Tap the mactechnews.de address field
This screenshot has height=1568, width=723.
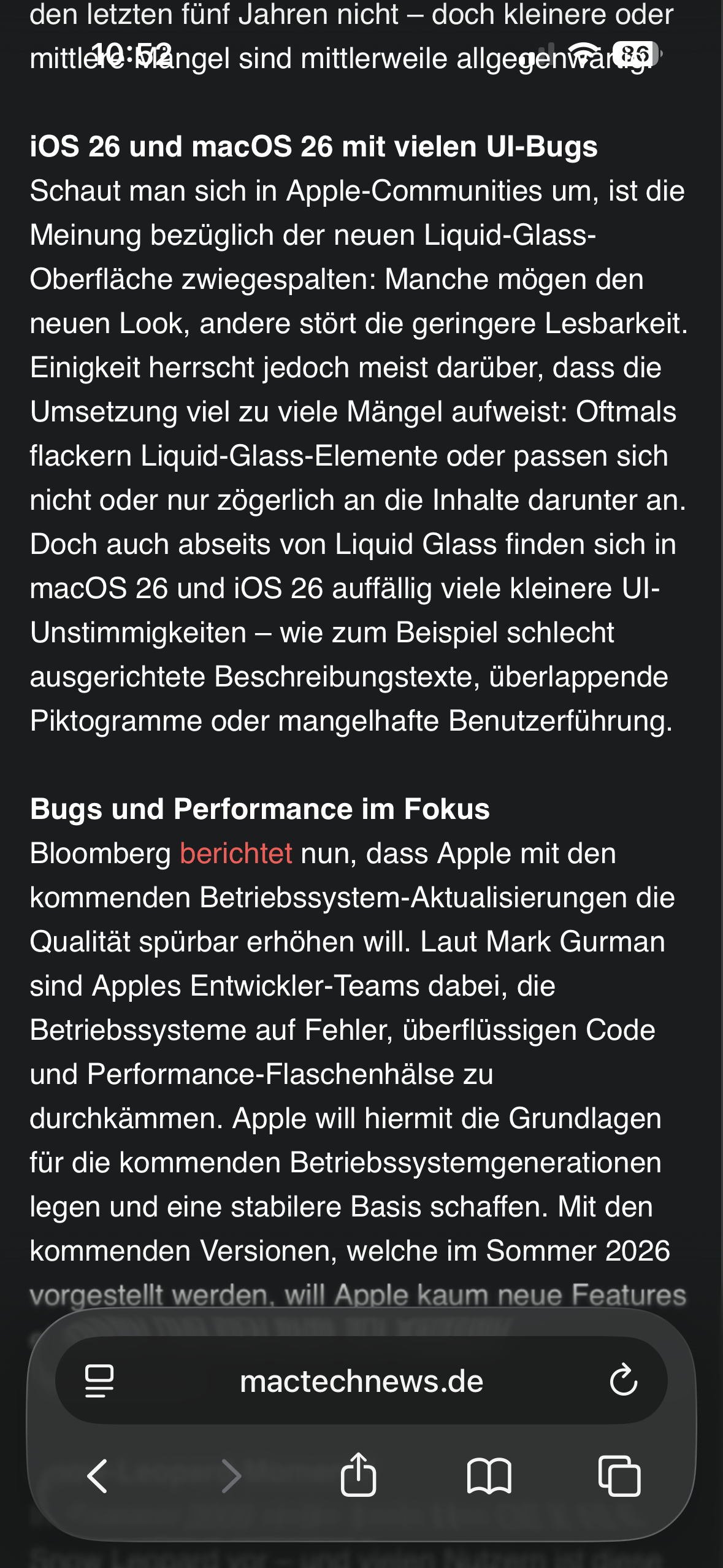(361, 1381)
